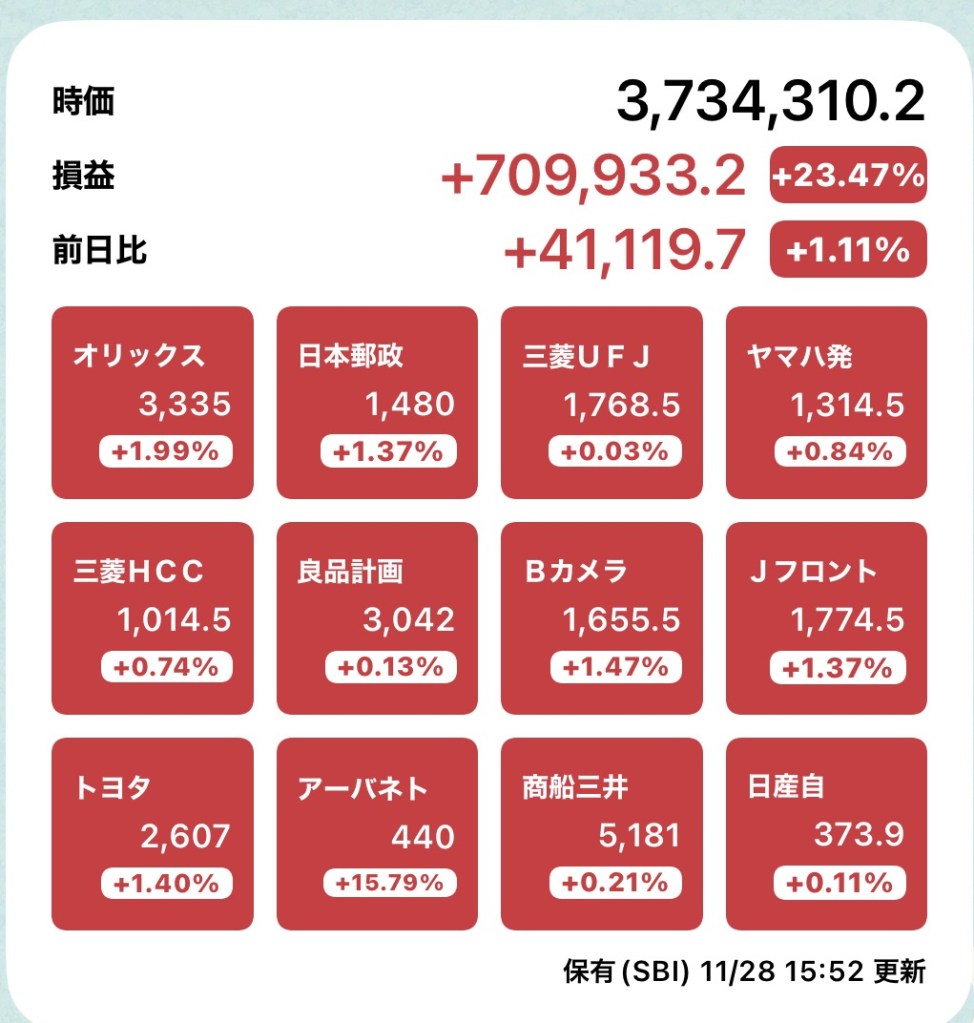Open the Bカメラ stock tile
This screenshot has height=1023, width=974.
(601, 618)
